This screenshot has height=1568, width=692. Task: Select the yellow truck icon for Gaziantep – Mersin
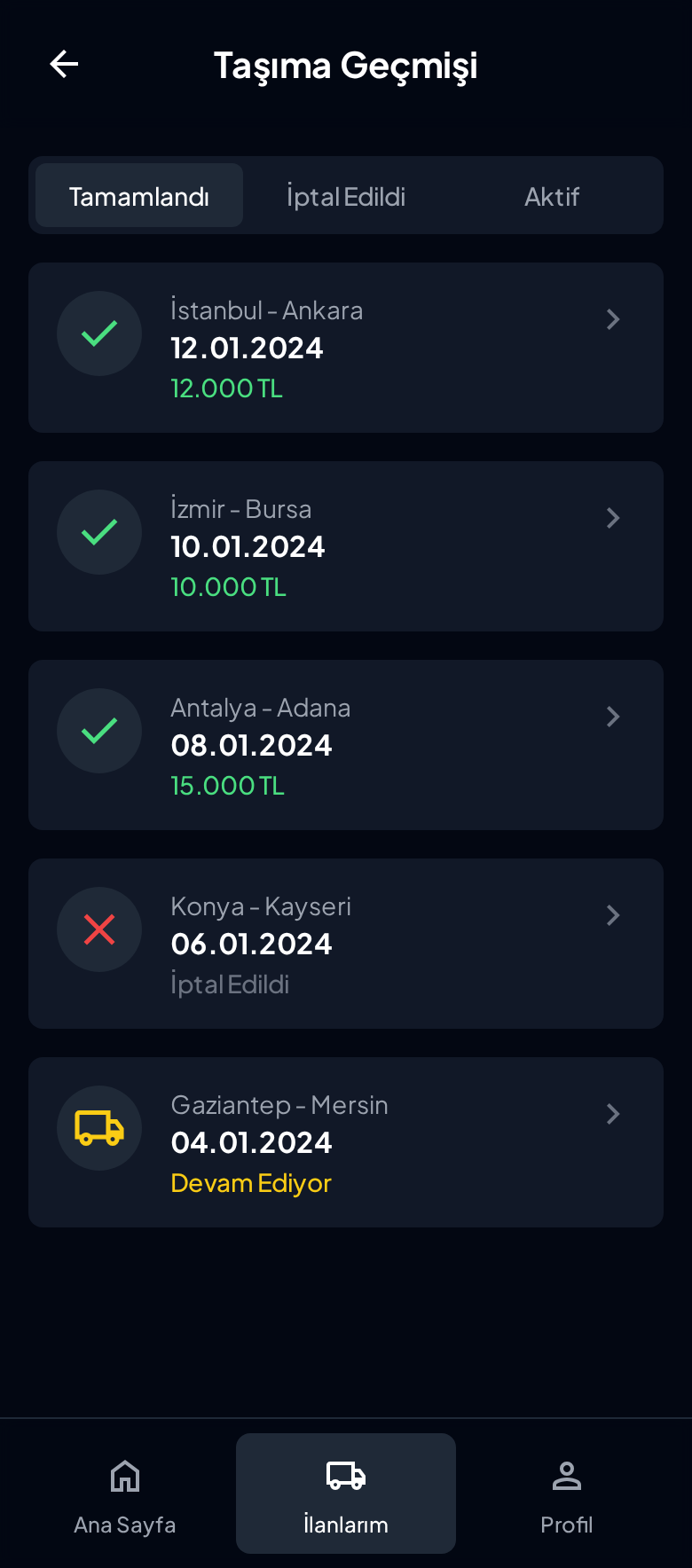tap(99, 1128)
